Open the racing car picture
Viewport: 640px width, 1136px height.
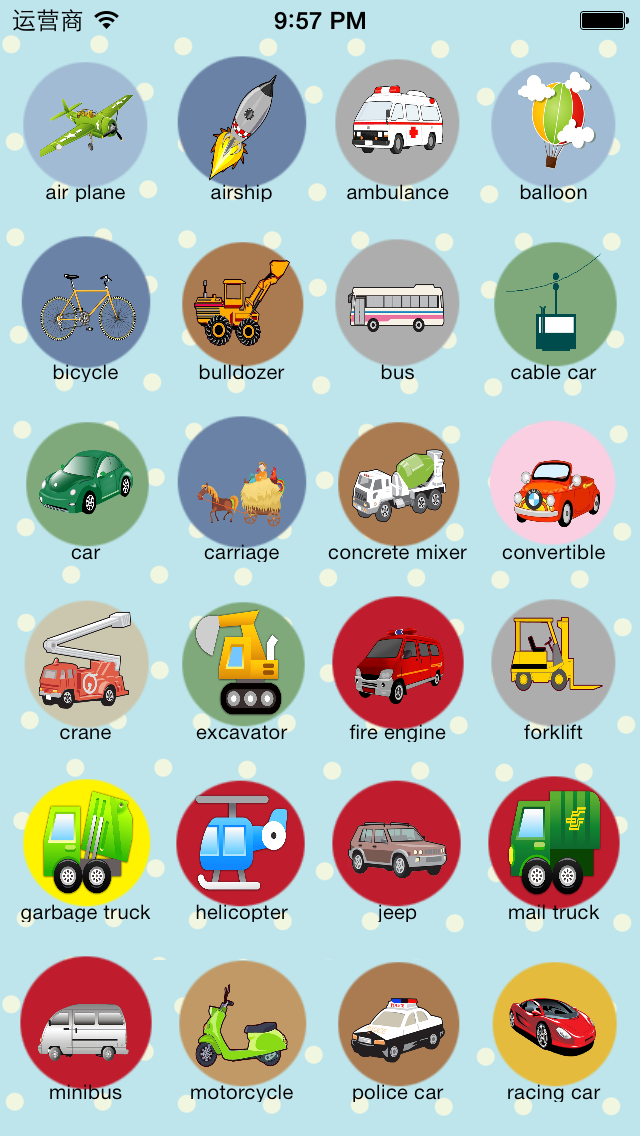click(x=553, y=1022)
